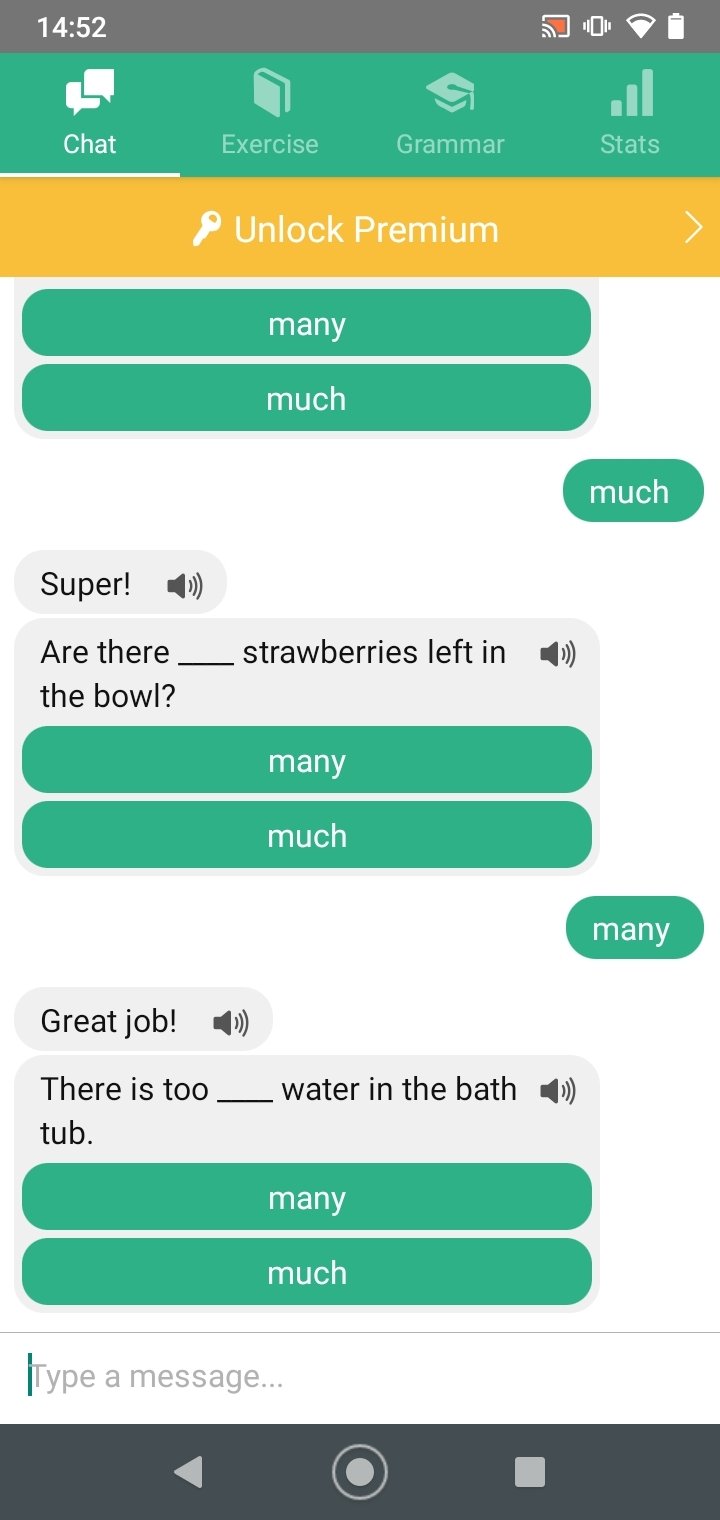Select the Chat tab
Viewport: 720px width, 1520px height.
90,114
